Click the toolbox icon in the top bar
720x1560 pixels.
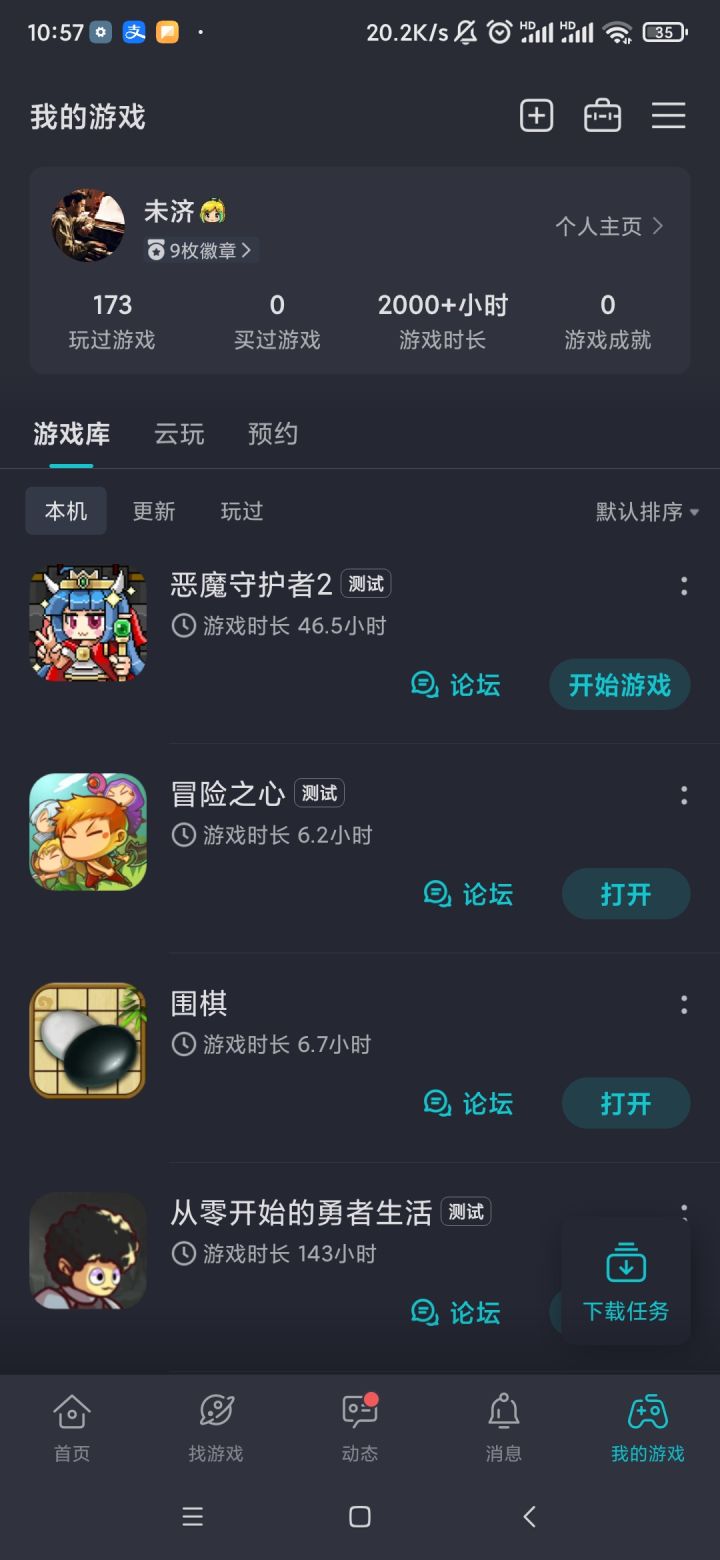[602, 115]
